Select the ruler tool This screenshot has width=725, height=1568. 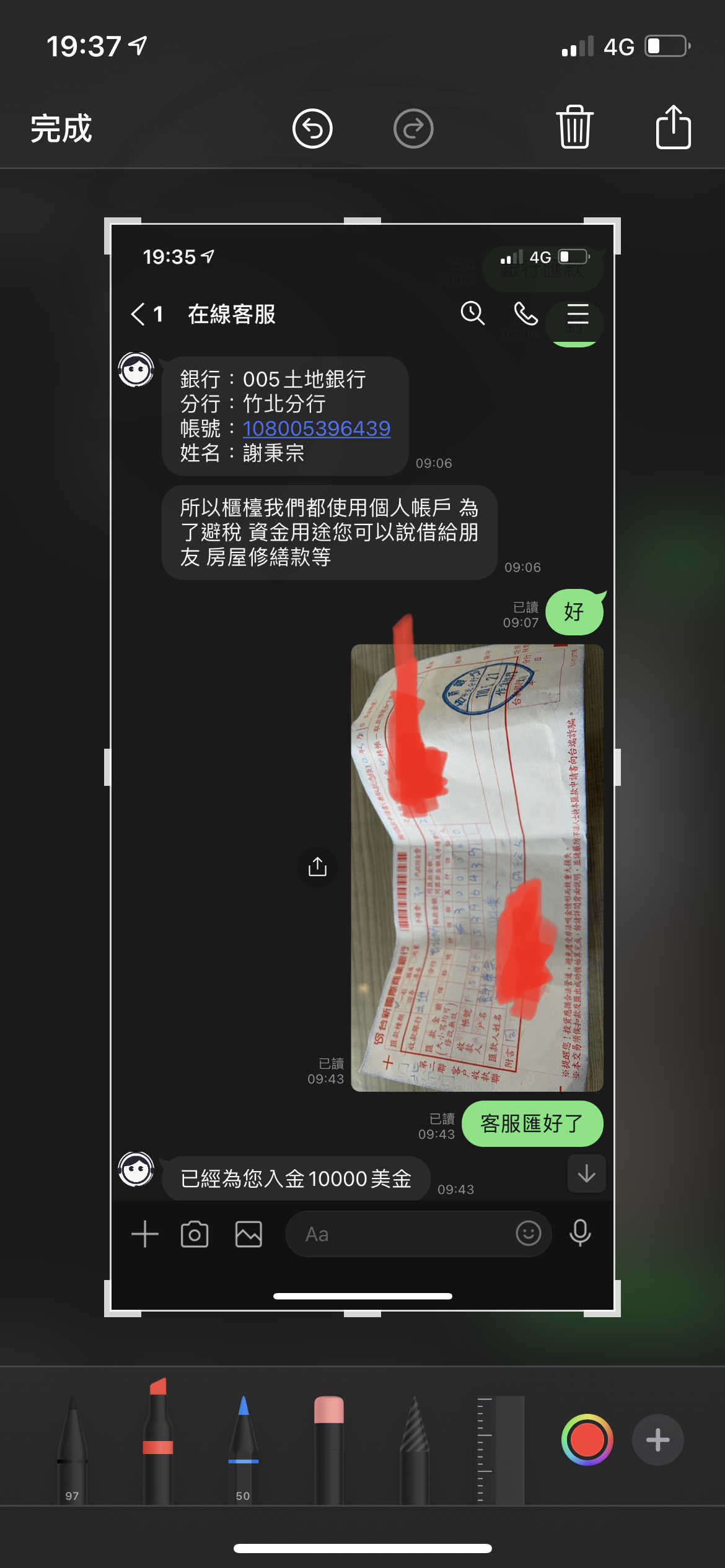501,1449
